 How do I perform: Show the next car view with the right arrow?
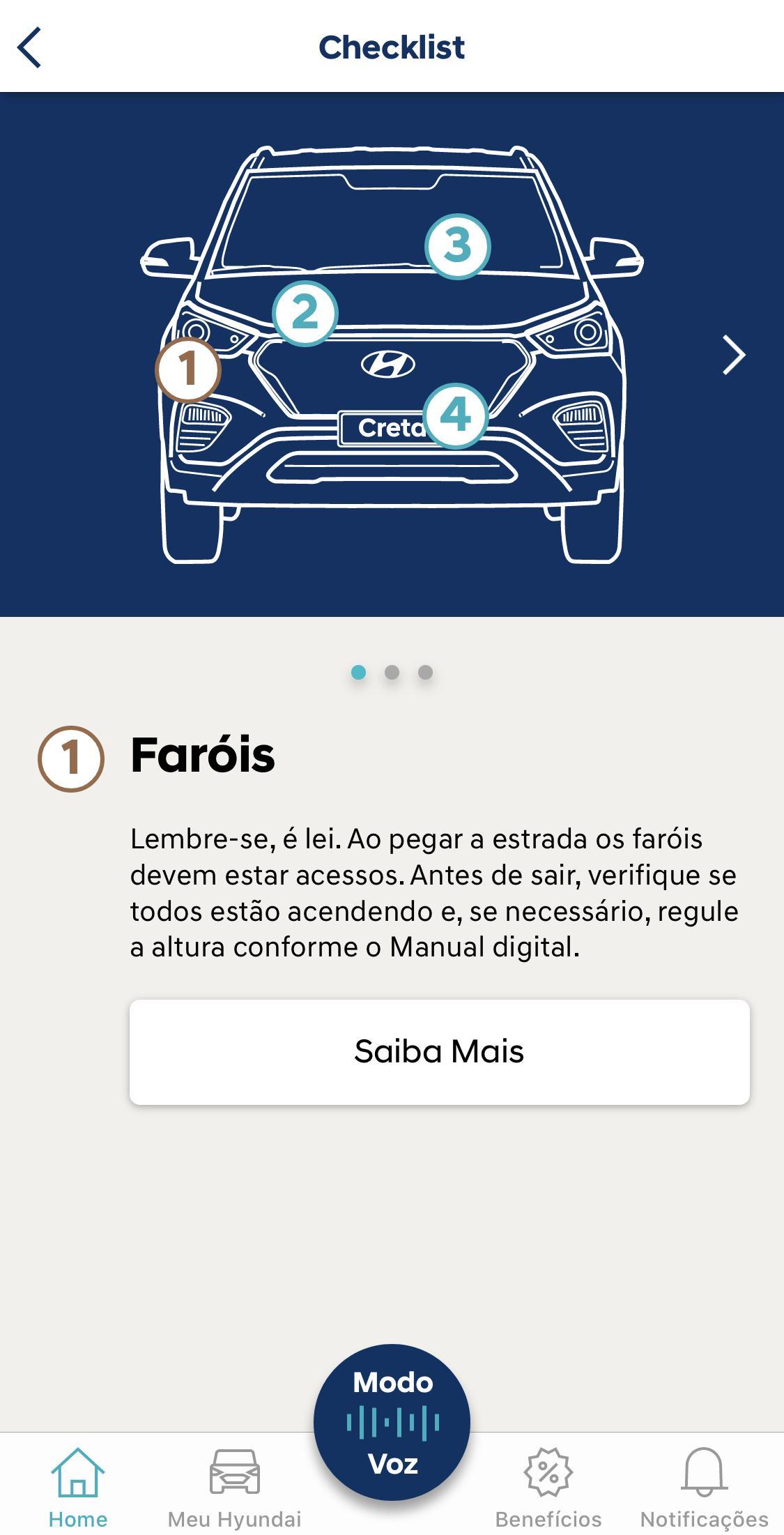(733, 356)
